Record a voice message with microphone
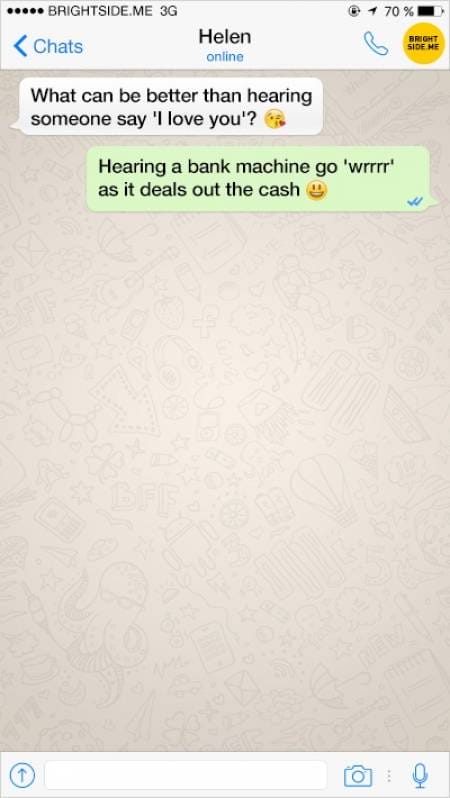Screen dimensions: 450x798 point(419,776)
